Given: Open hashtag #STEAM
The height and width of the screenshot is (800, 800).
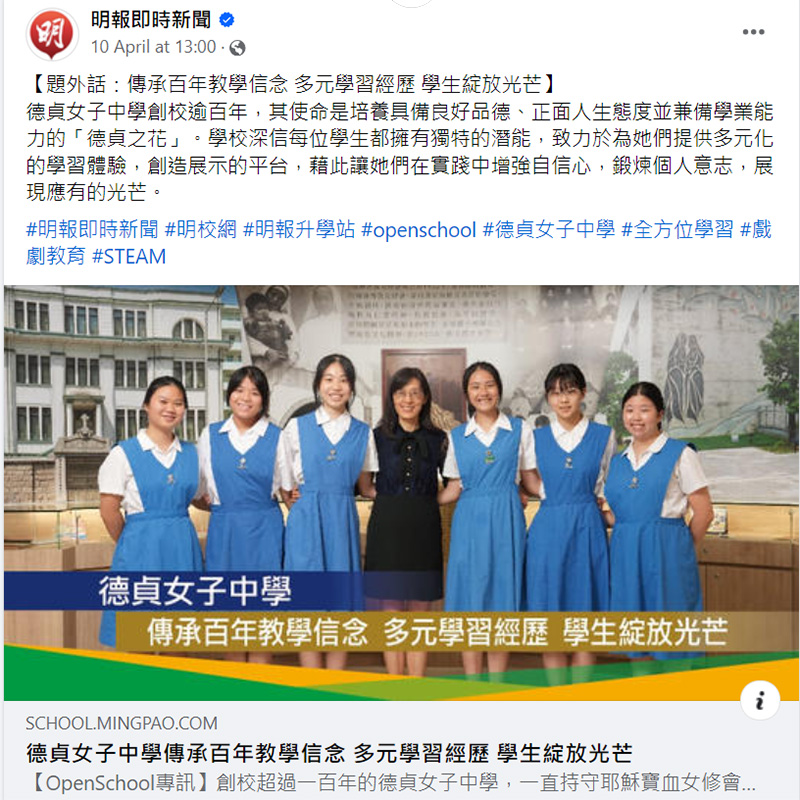Looking at the screenshot, I should coord(129,256).
